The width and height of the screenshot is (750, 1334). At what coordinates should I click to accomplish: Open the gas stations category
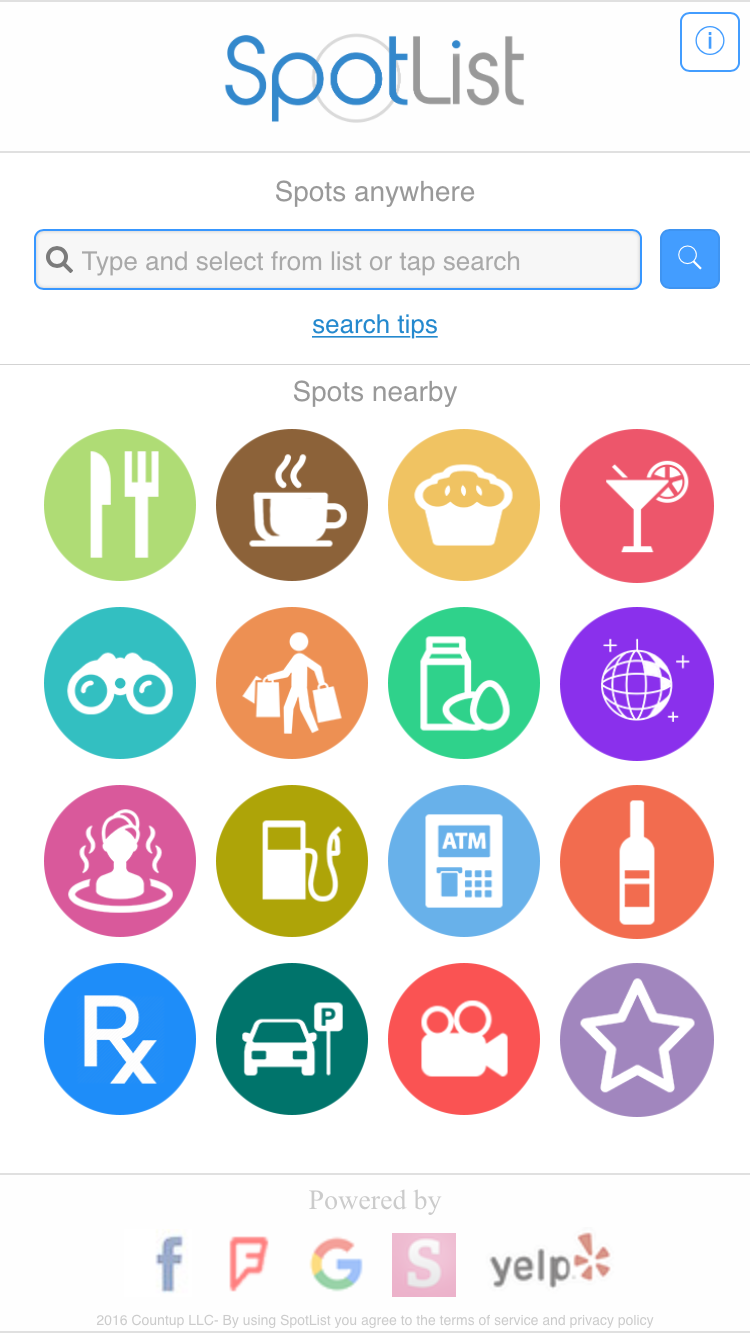(292, 861)
